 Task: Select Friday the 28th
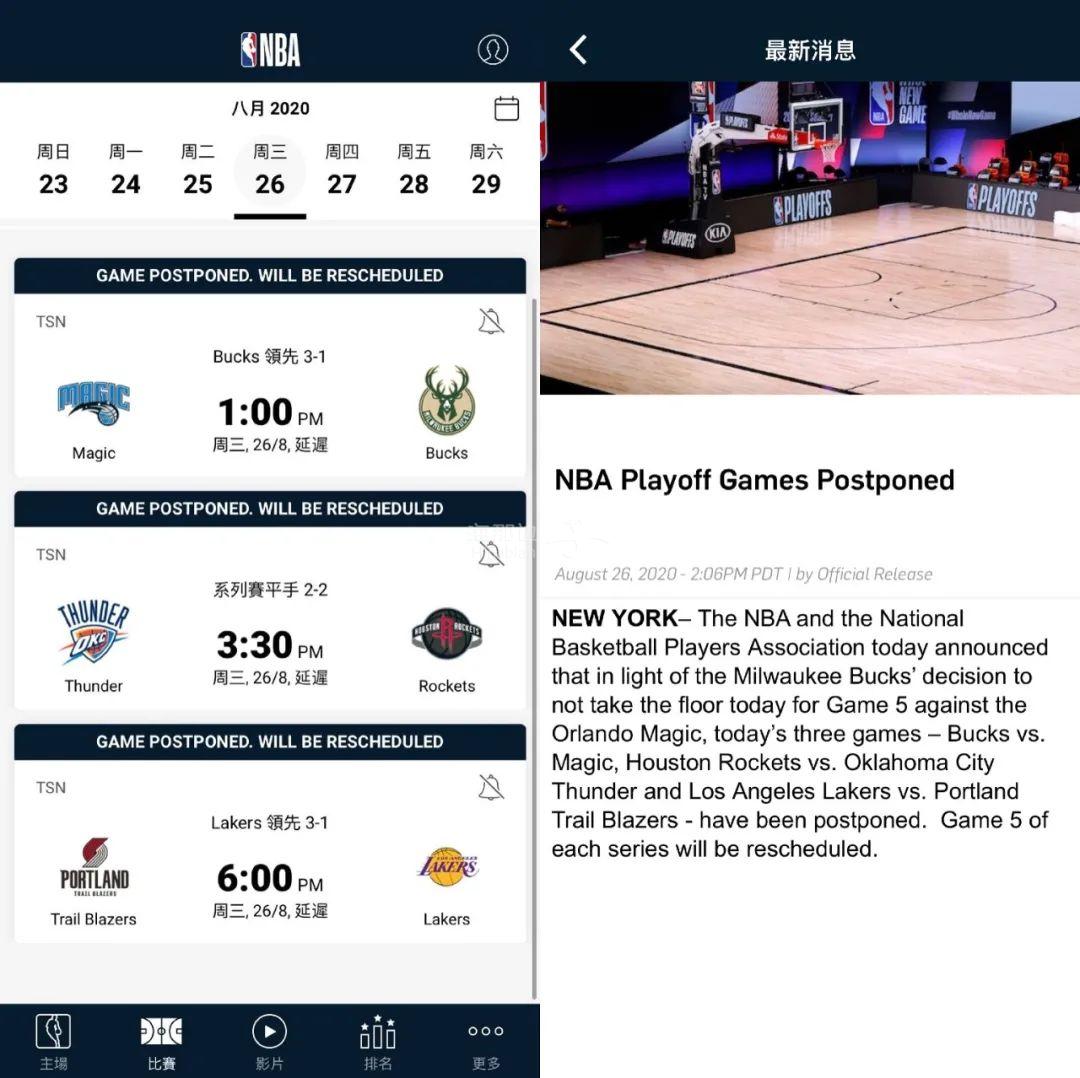tap(414, 170)
